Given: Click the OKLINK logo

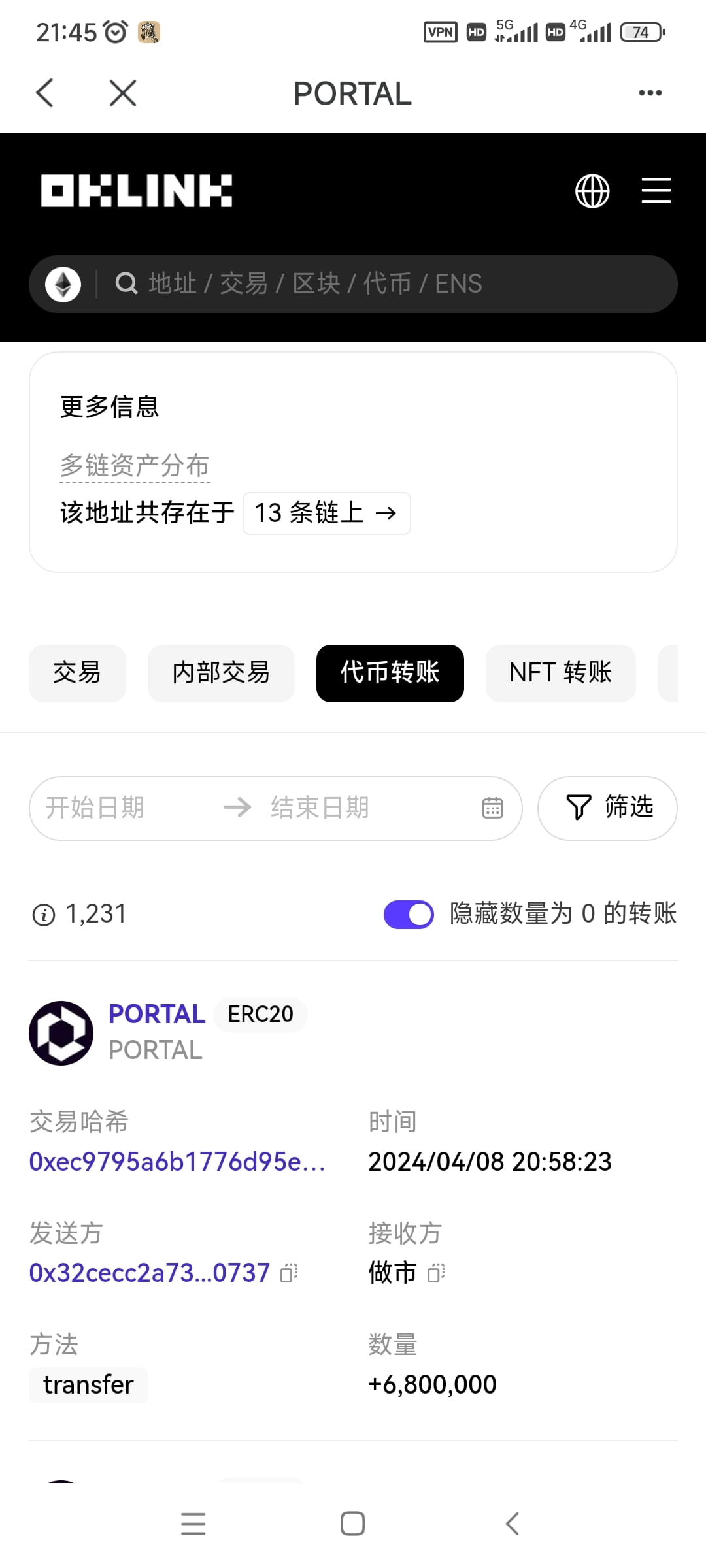Looking at the screenshot, I should tap(135, 190).
